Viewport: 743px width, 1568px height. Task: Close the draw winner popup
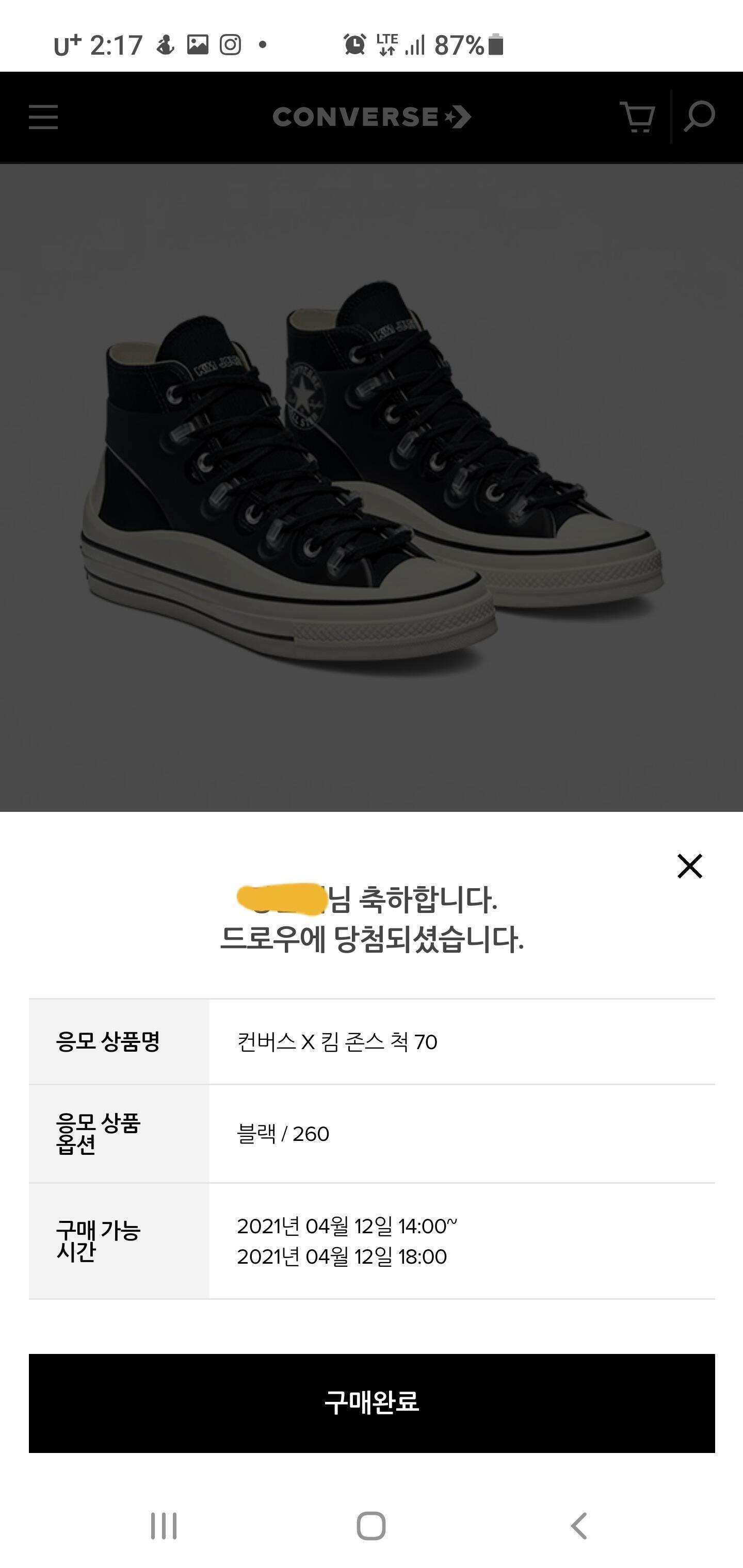click(x=689, y=865)
